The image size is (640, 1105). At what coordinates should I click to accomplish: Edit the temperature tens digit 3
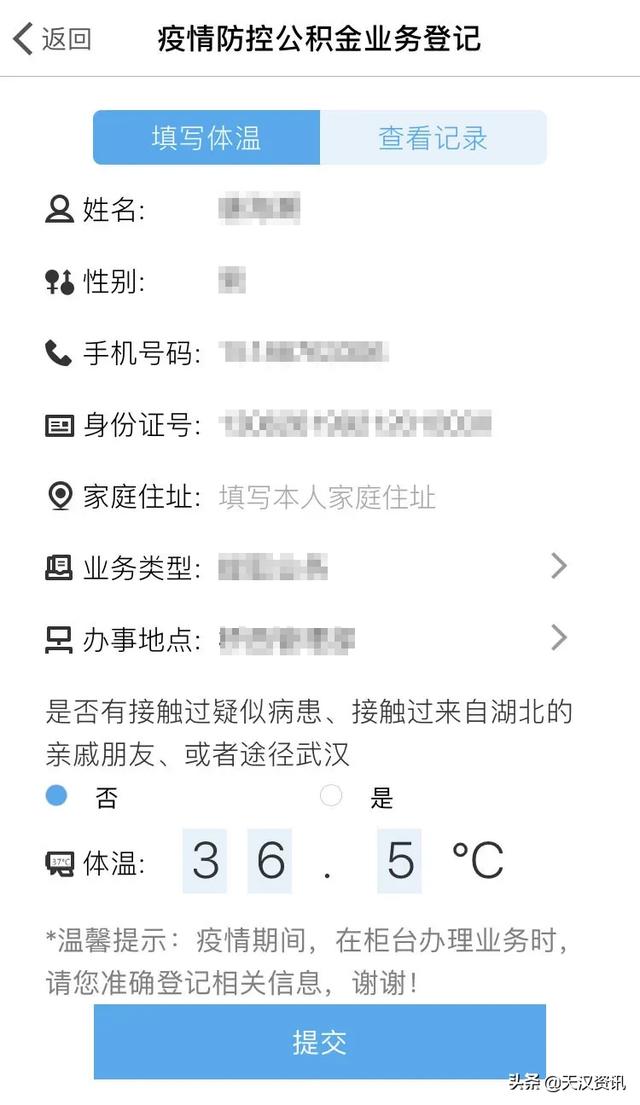[x=205, y=861]
